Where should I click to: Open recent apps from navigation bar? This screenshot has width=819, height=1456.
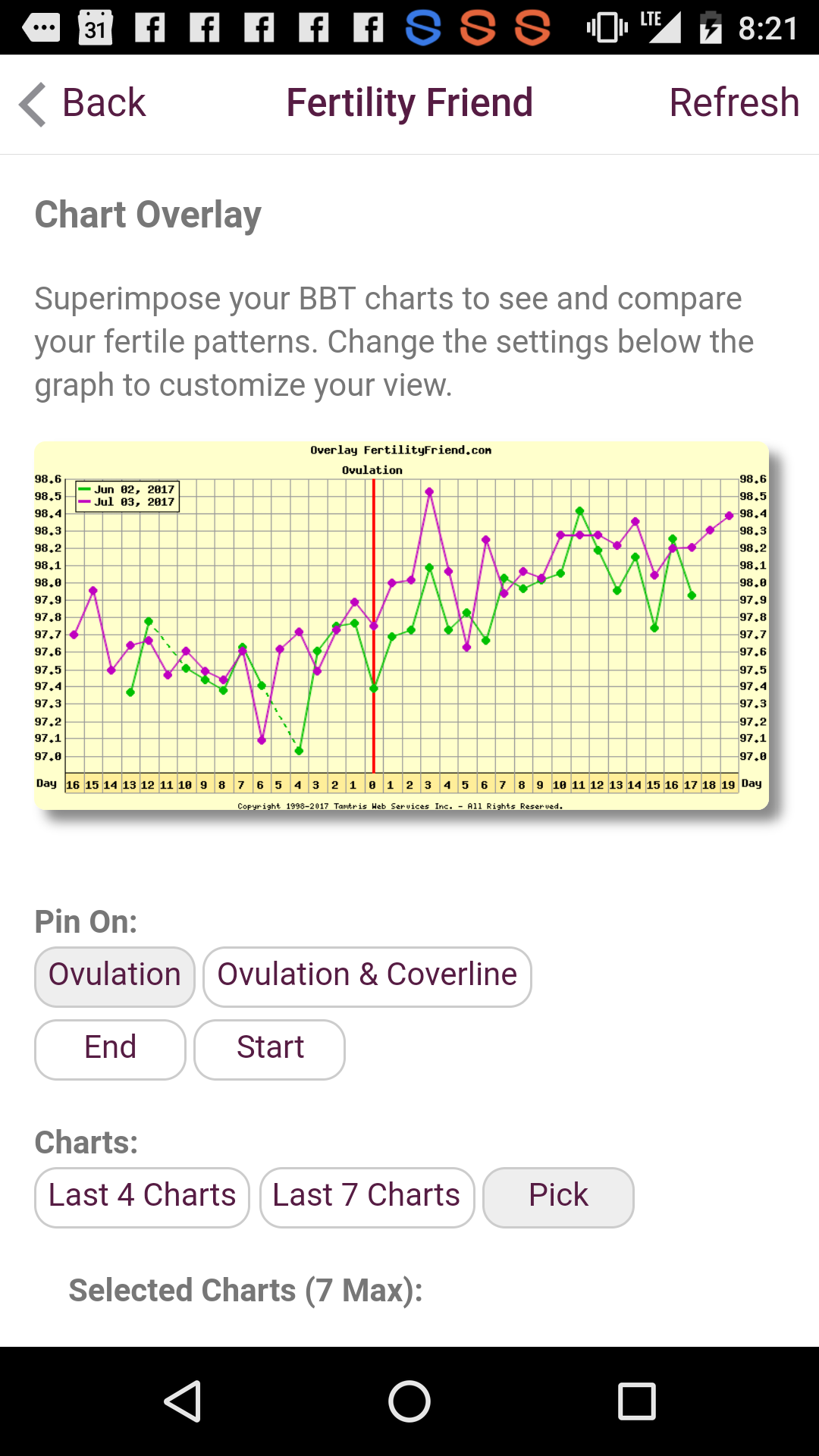click(636, 1401)
